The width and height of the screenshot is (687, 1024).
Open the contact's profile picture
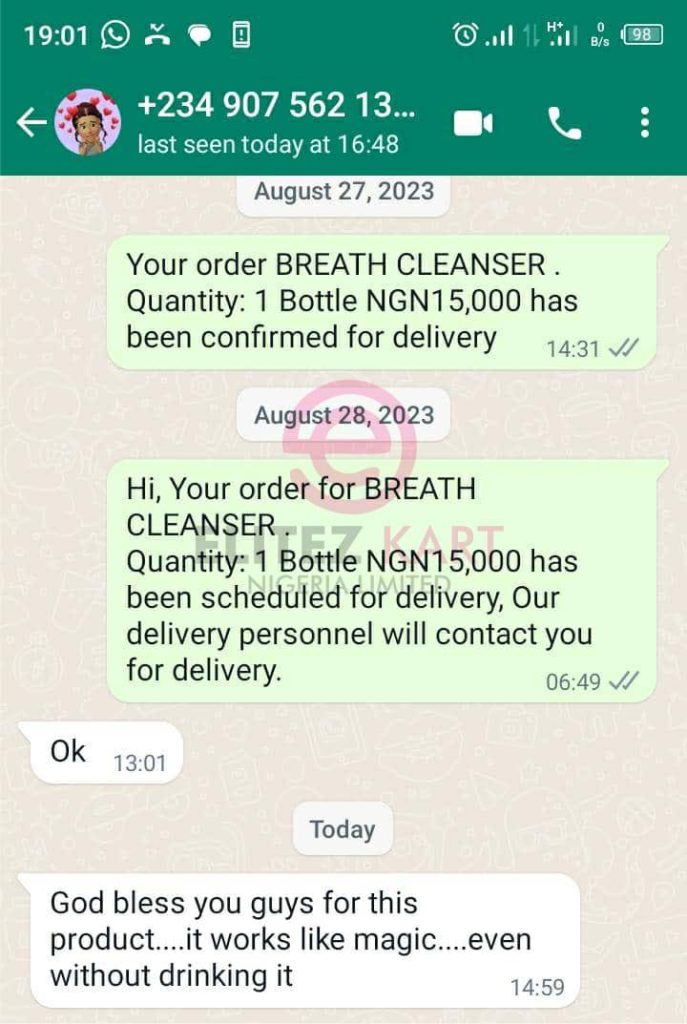[87, 123]
